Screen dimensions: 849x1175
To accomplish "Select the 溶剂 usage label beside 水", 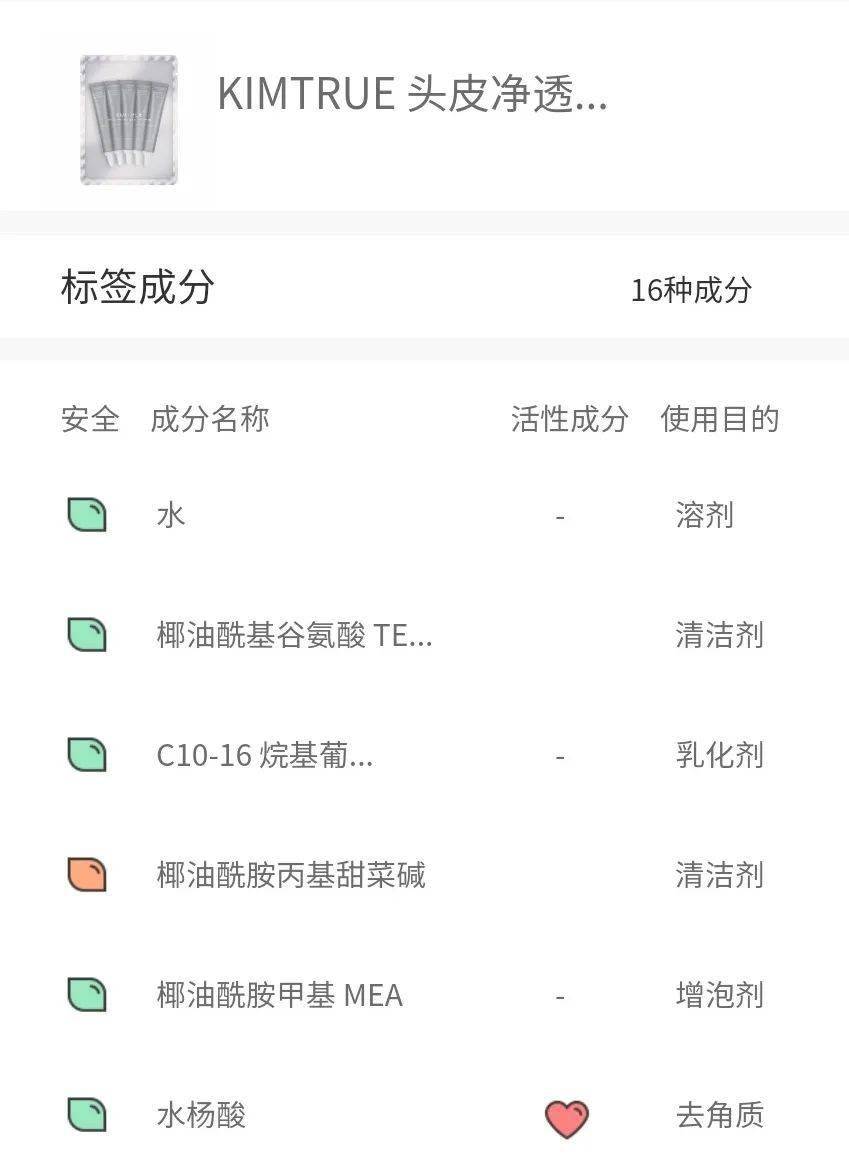I will [705, 516].
